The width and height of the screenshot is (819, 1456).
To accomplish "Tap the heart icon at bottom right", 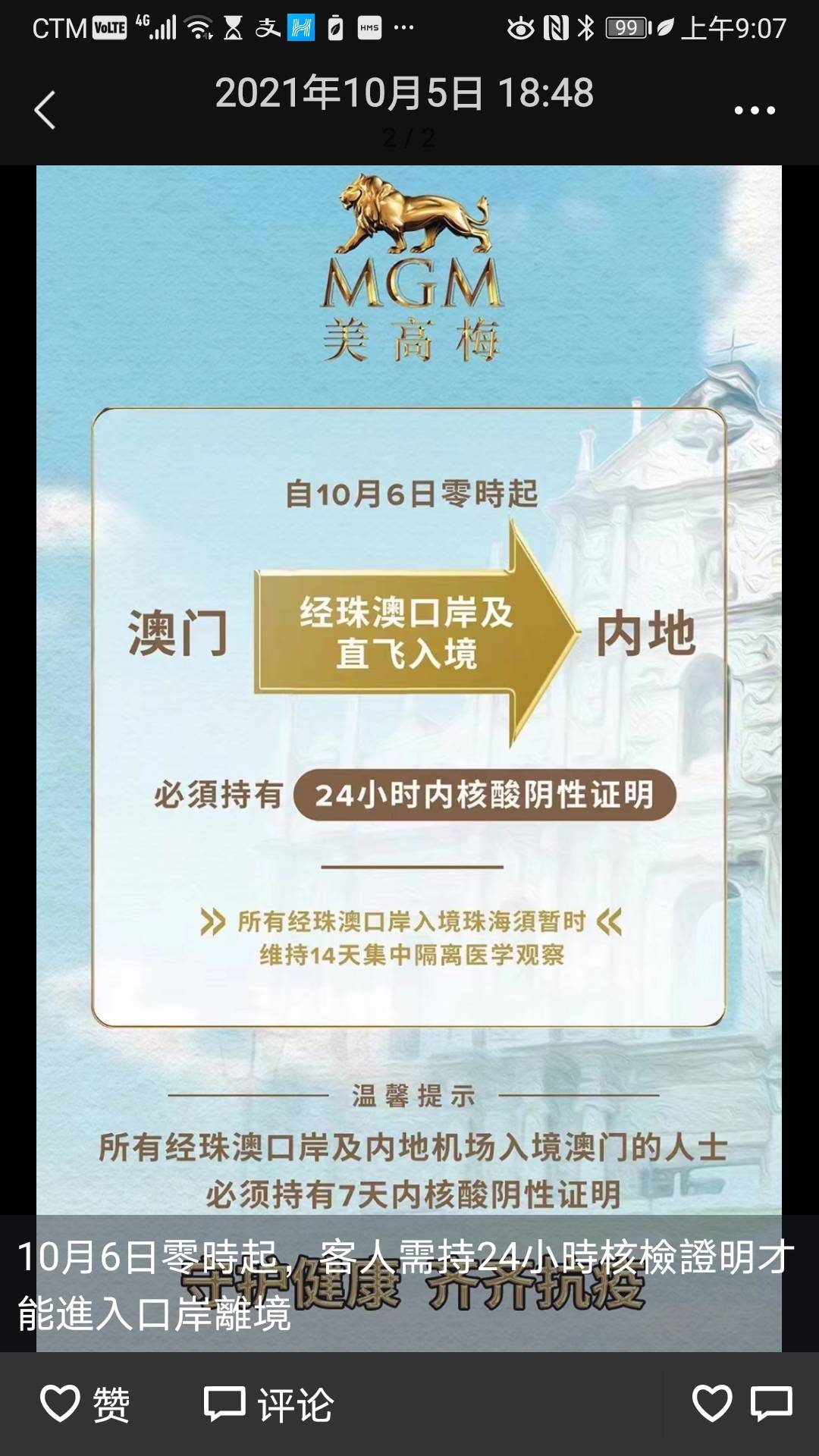I will [x=712, y=1403].
